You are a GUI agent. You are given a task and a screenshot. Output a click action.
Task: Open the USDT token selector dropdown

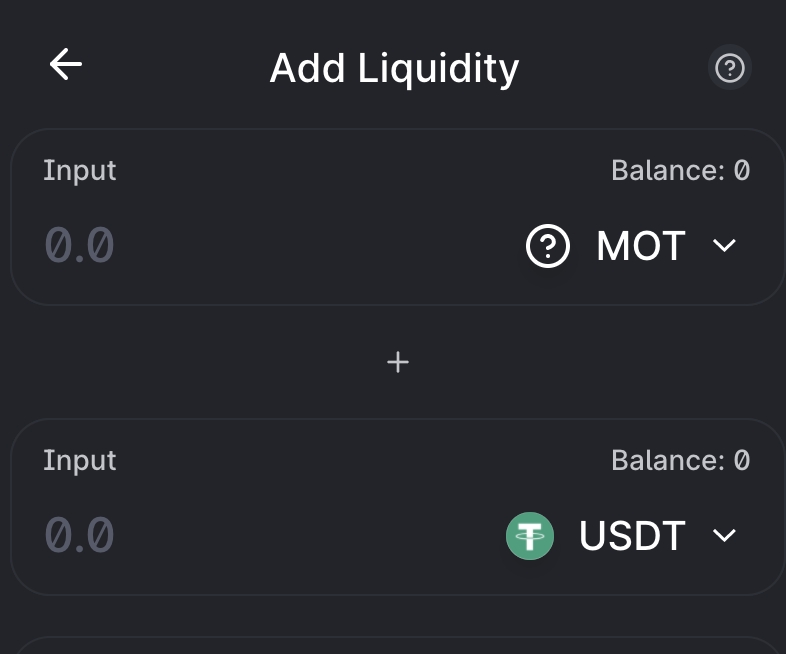click(622, 536)
